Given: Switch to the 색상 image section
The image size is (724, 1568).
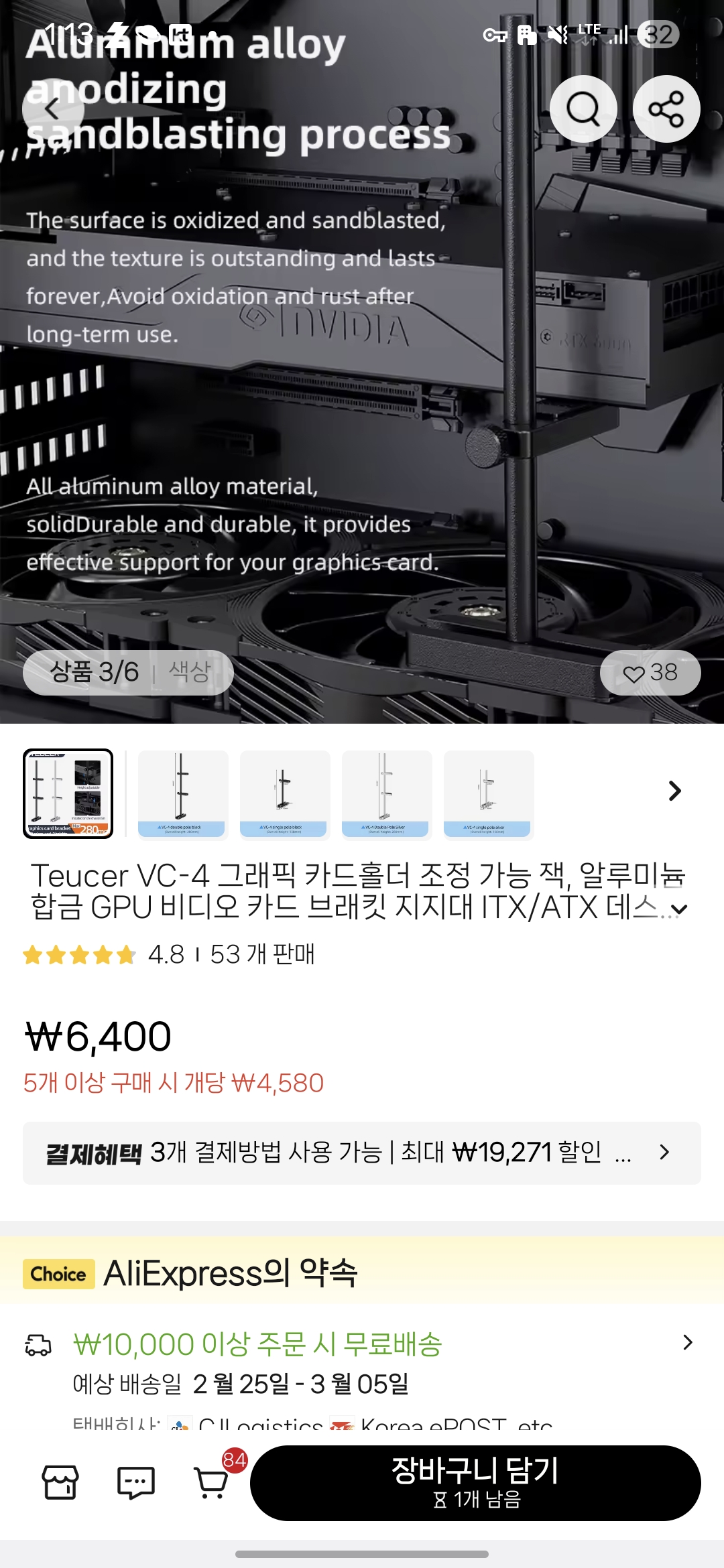Looking at the screenshot, I should coord(190,672).
